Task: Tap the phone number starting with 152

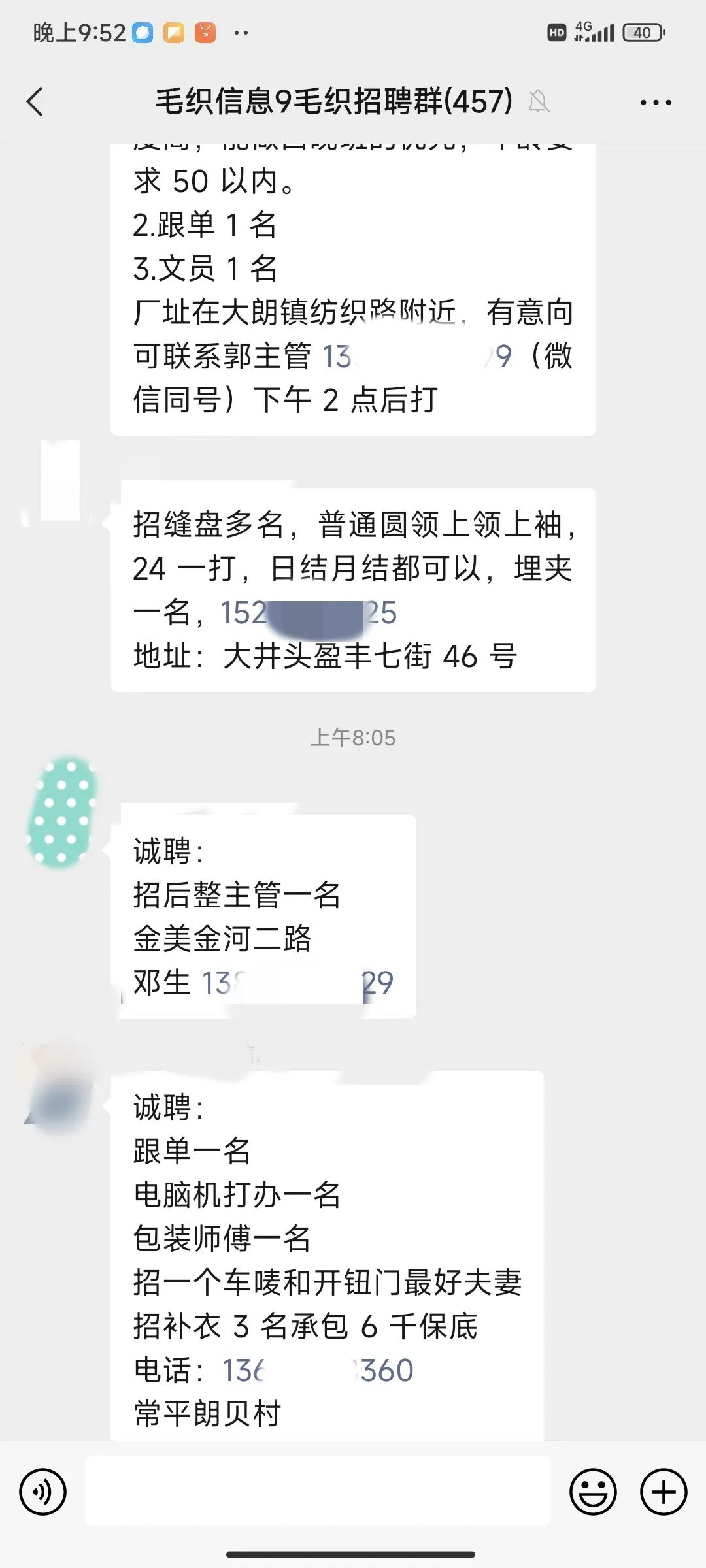Action: pyautogui.click(x=309, y=613)
